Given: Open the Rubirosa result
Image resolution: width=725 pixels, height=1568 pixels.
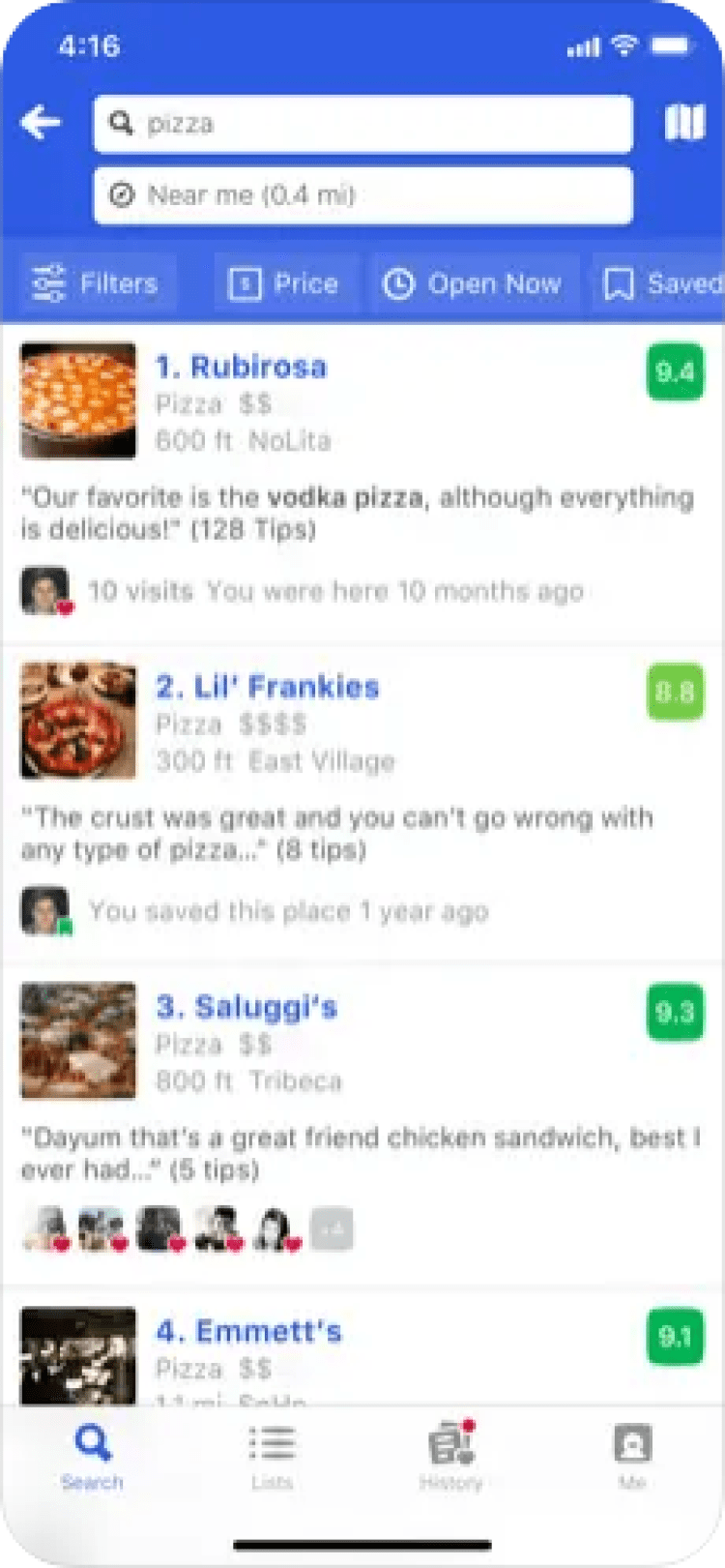Looking at the screenshot, I should 242,367.
